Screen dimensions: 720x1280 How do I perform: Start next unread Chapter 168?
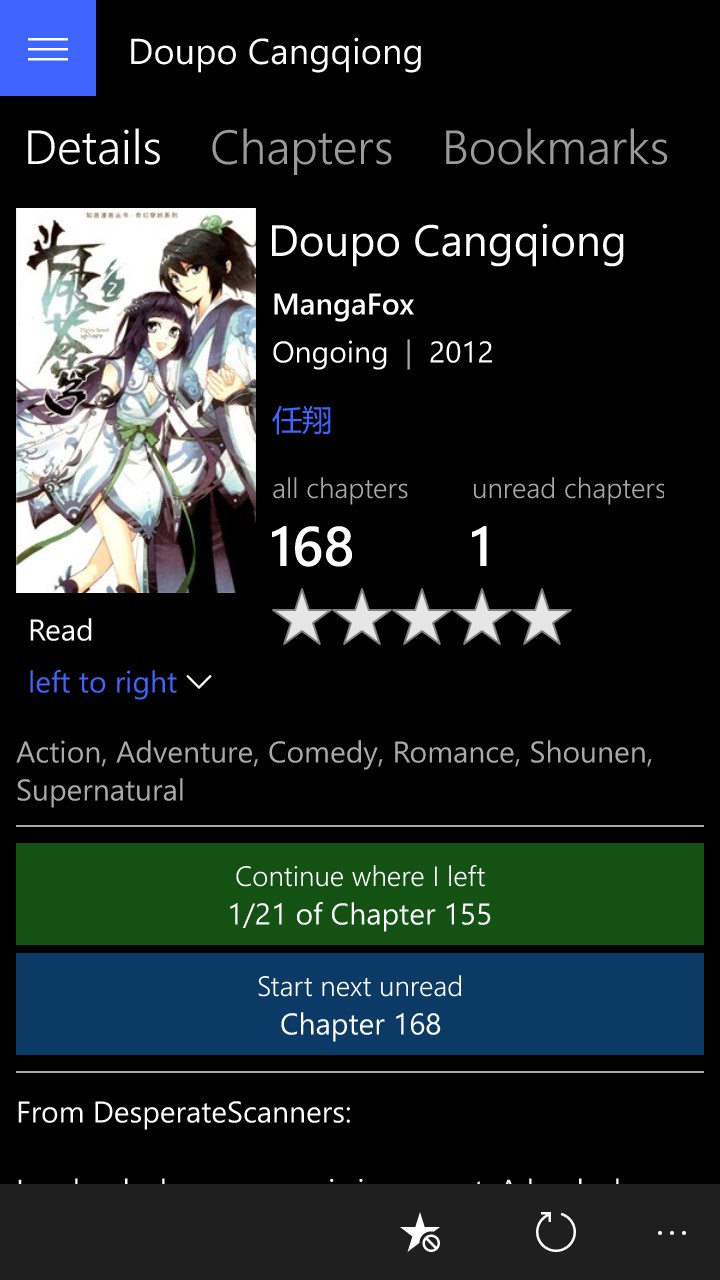(x=360, y=1005)
